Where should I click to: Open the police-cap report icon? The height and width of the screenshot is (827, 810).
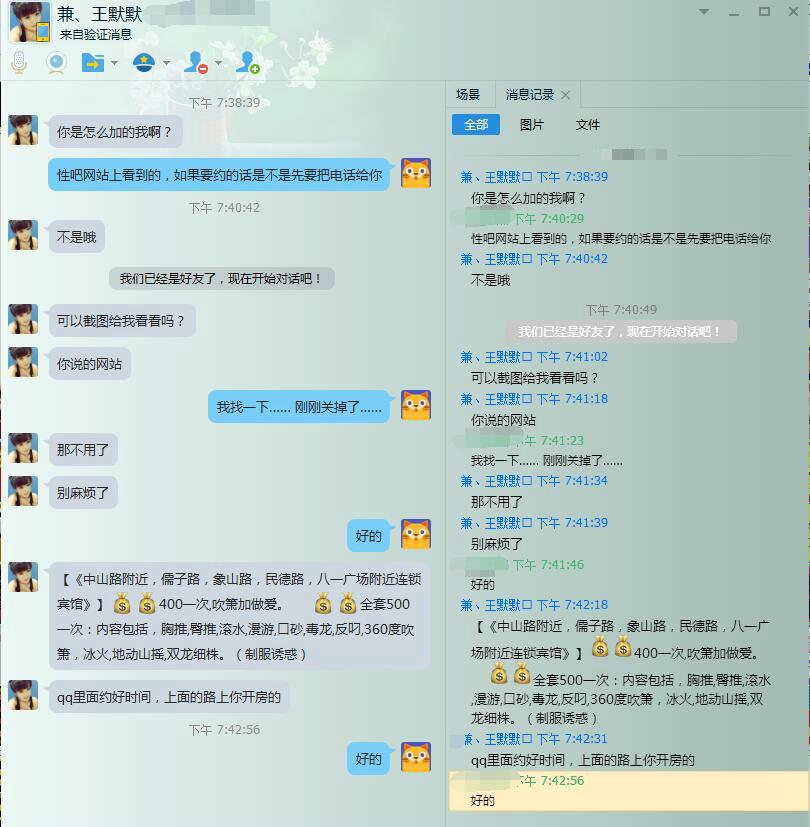coord(143,63)
